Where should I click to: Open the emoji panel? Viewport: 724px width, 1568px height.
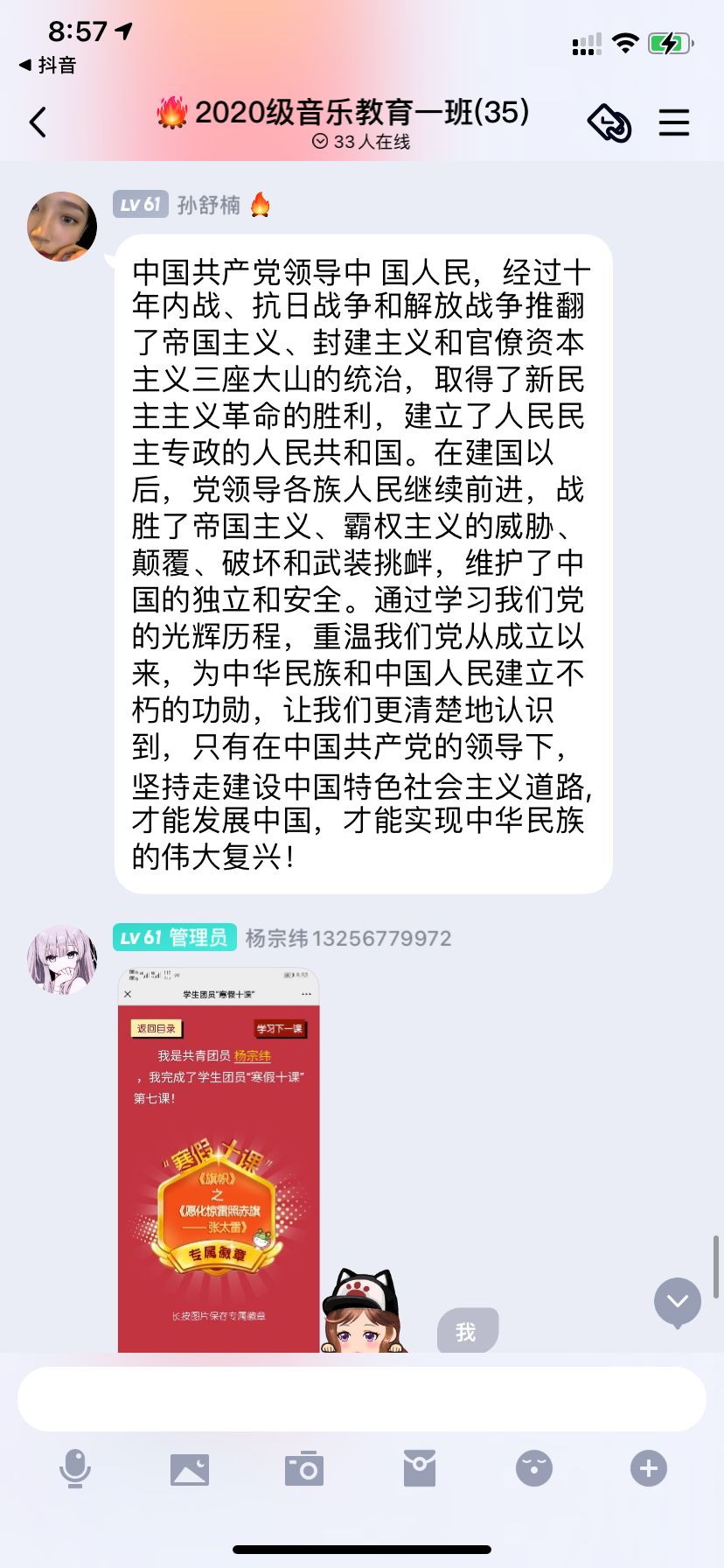534,1468
